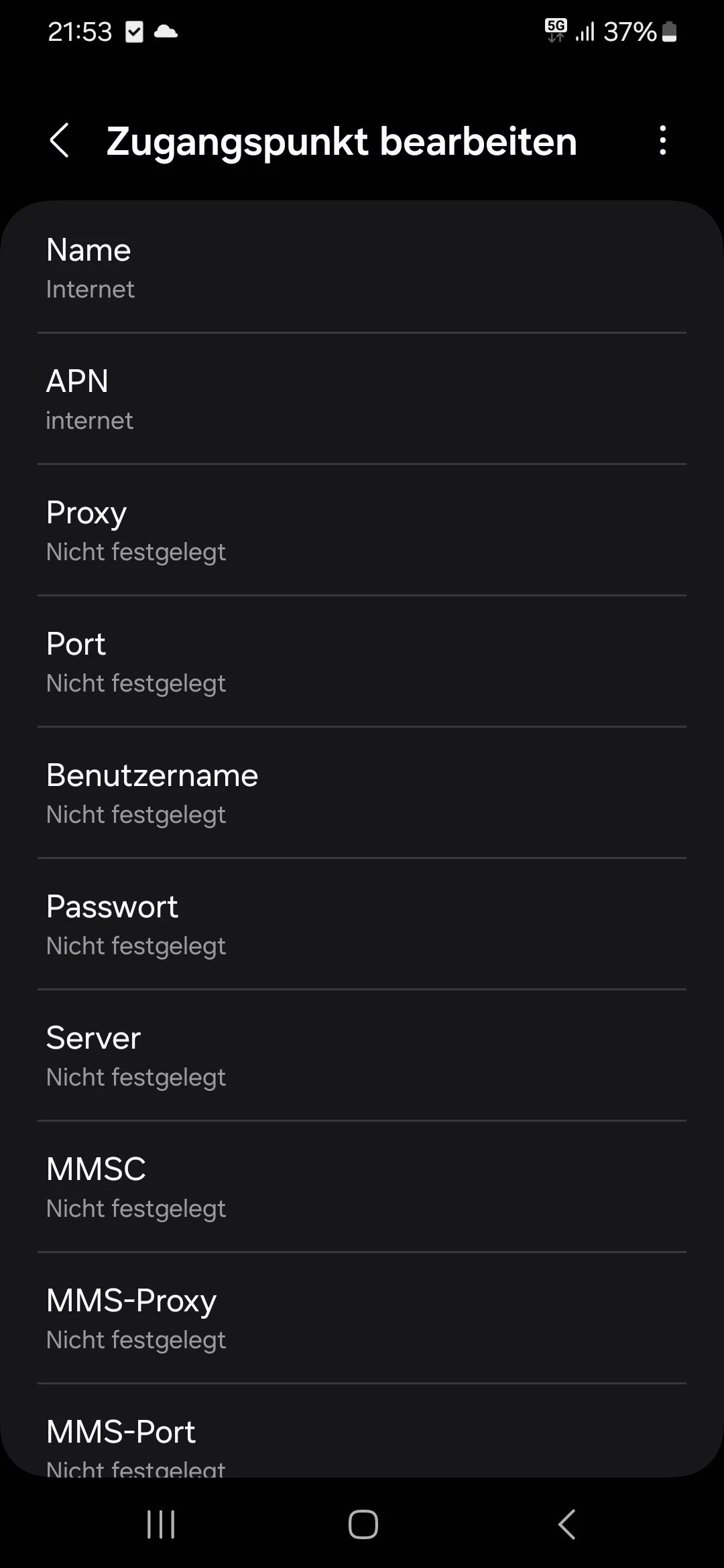Open the three-dot overflow menu

click(x=662, y=141)
